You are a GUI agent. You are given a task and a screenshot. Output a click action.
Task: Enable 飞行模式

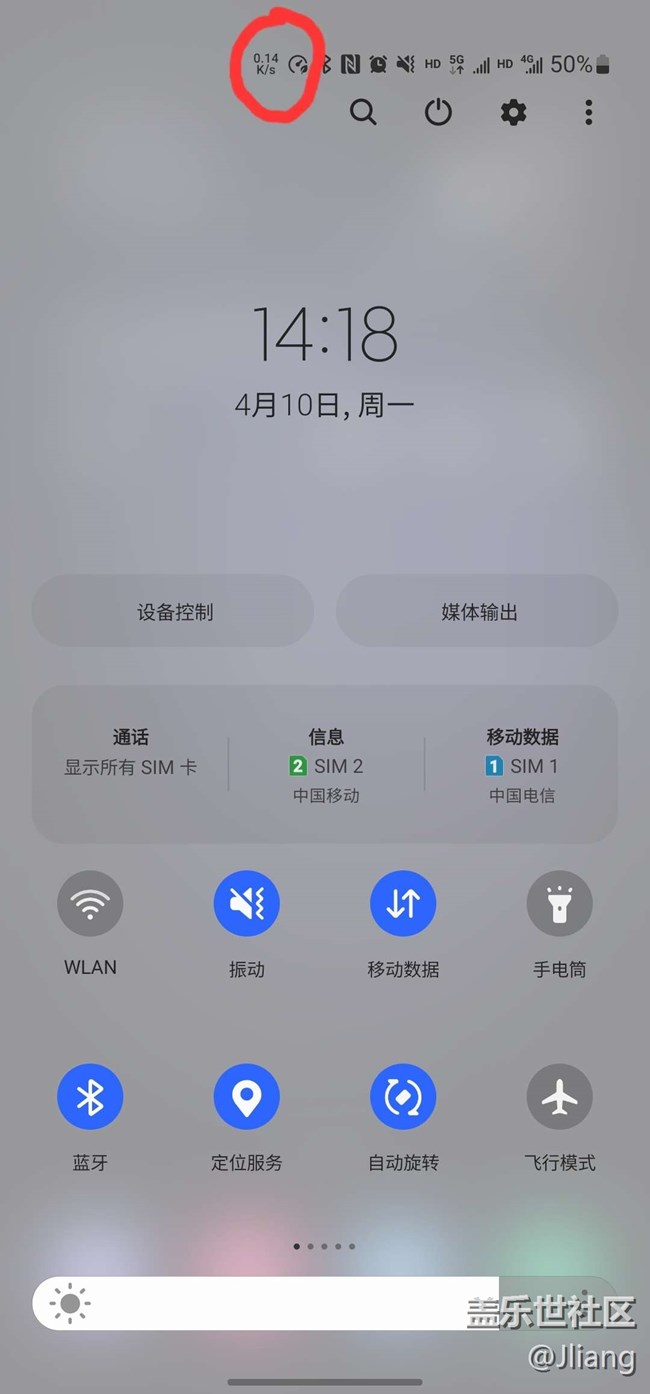(x=559, y=1097)
